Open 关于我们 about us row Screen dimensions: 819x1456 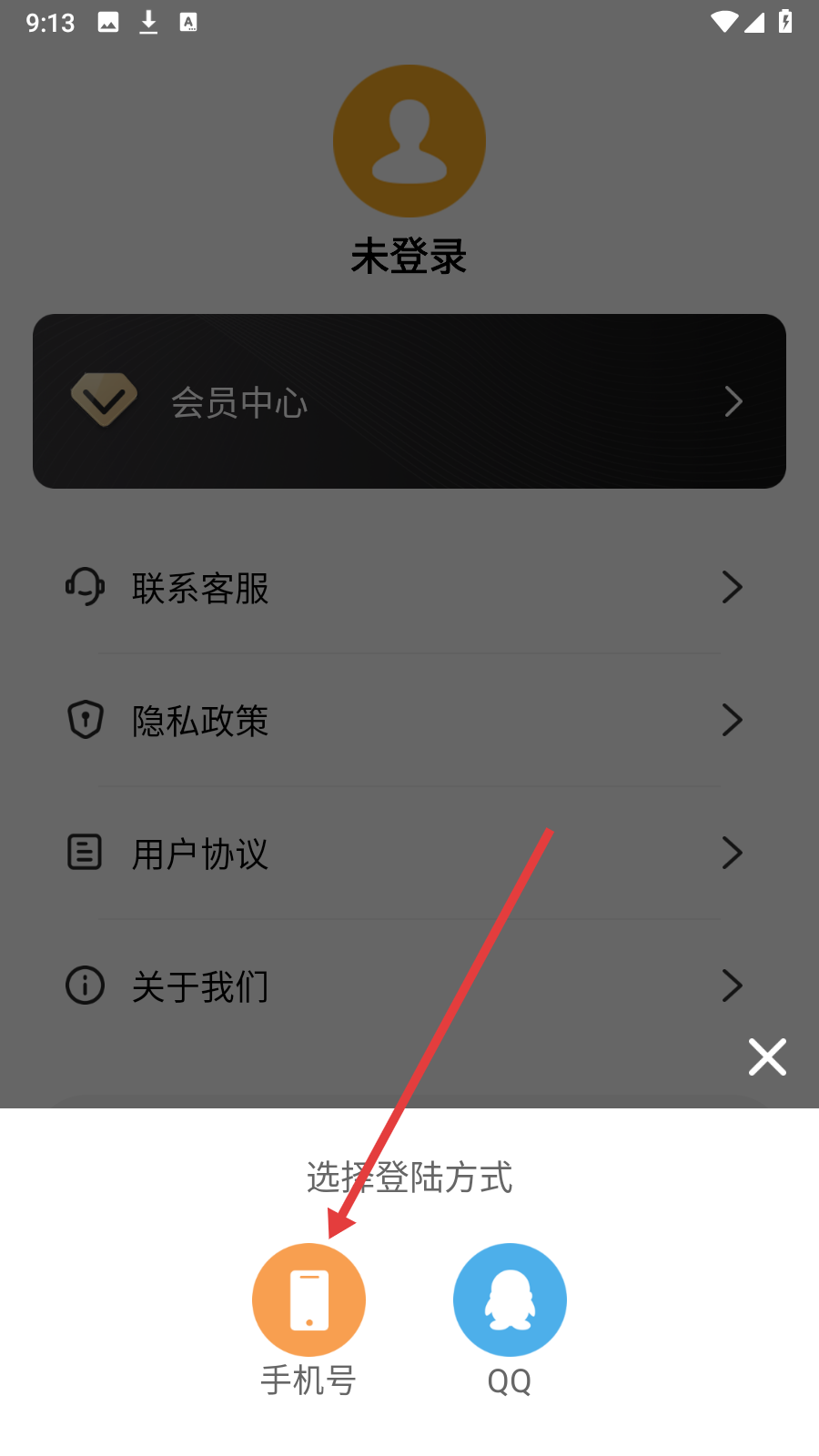pyautogui.click(x=409, y=986)
